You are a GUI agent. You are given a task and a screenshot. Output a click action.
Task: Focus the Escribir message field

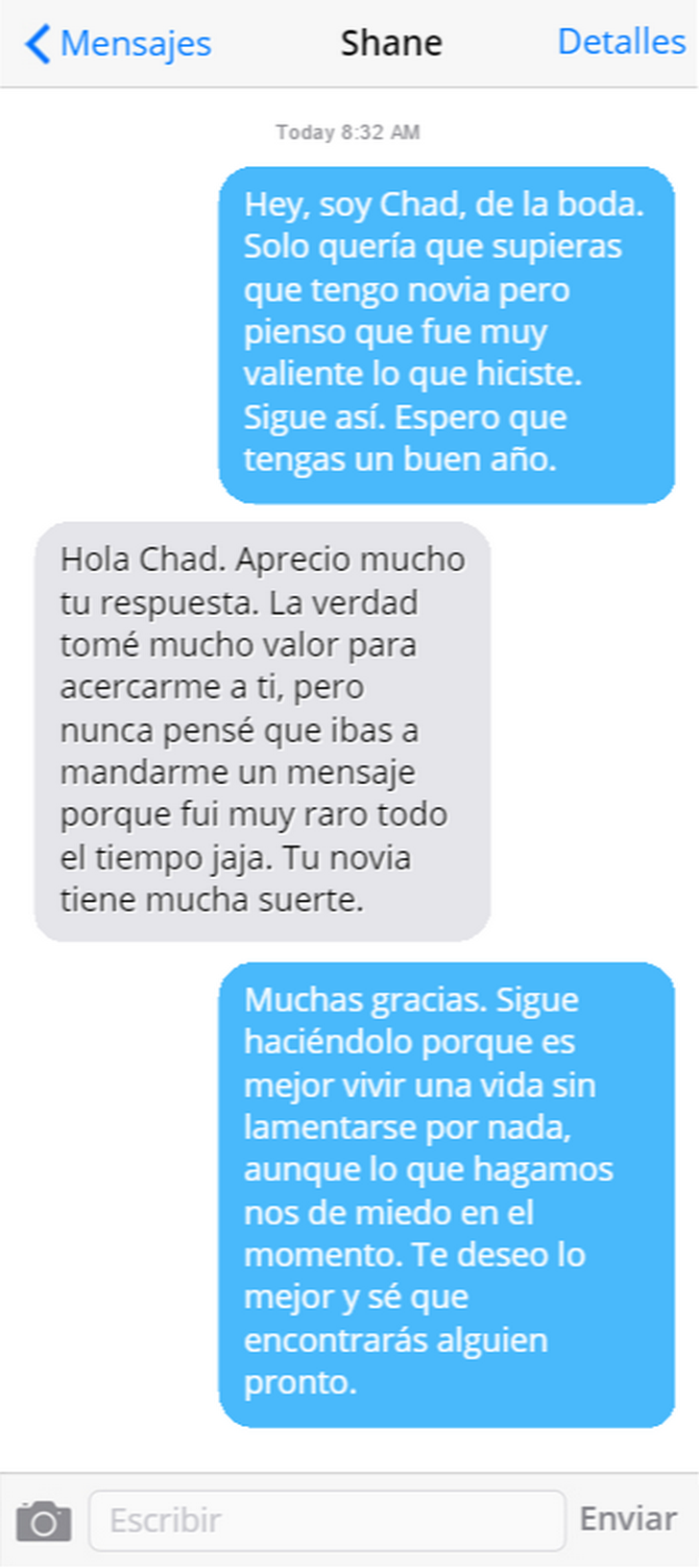(326, 1520)
